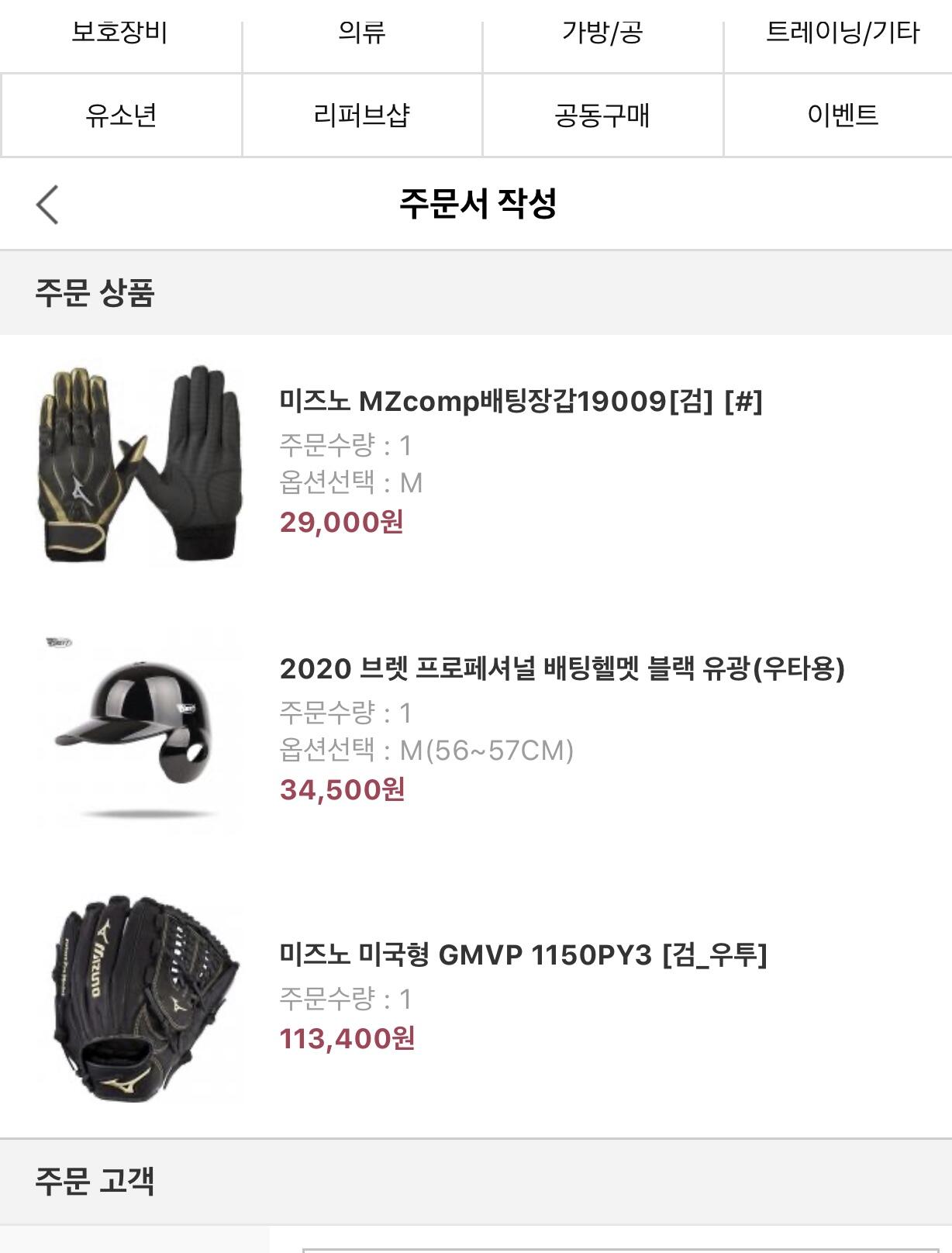View the 공동구매 section
952x1253 pixels.
click(602, 116)
